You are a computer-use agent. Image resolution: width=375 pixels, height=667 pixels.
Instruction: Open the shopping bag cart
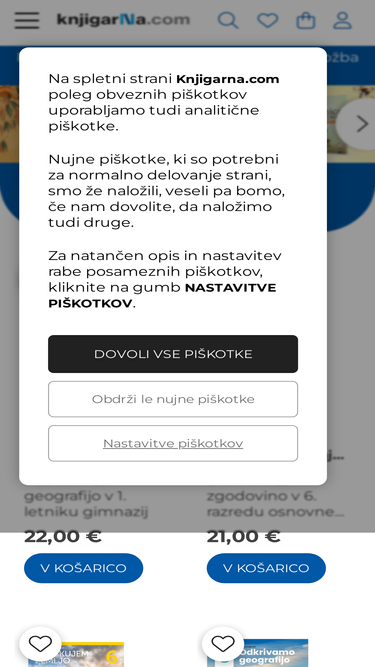(x=306, y=20)
